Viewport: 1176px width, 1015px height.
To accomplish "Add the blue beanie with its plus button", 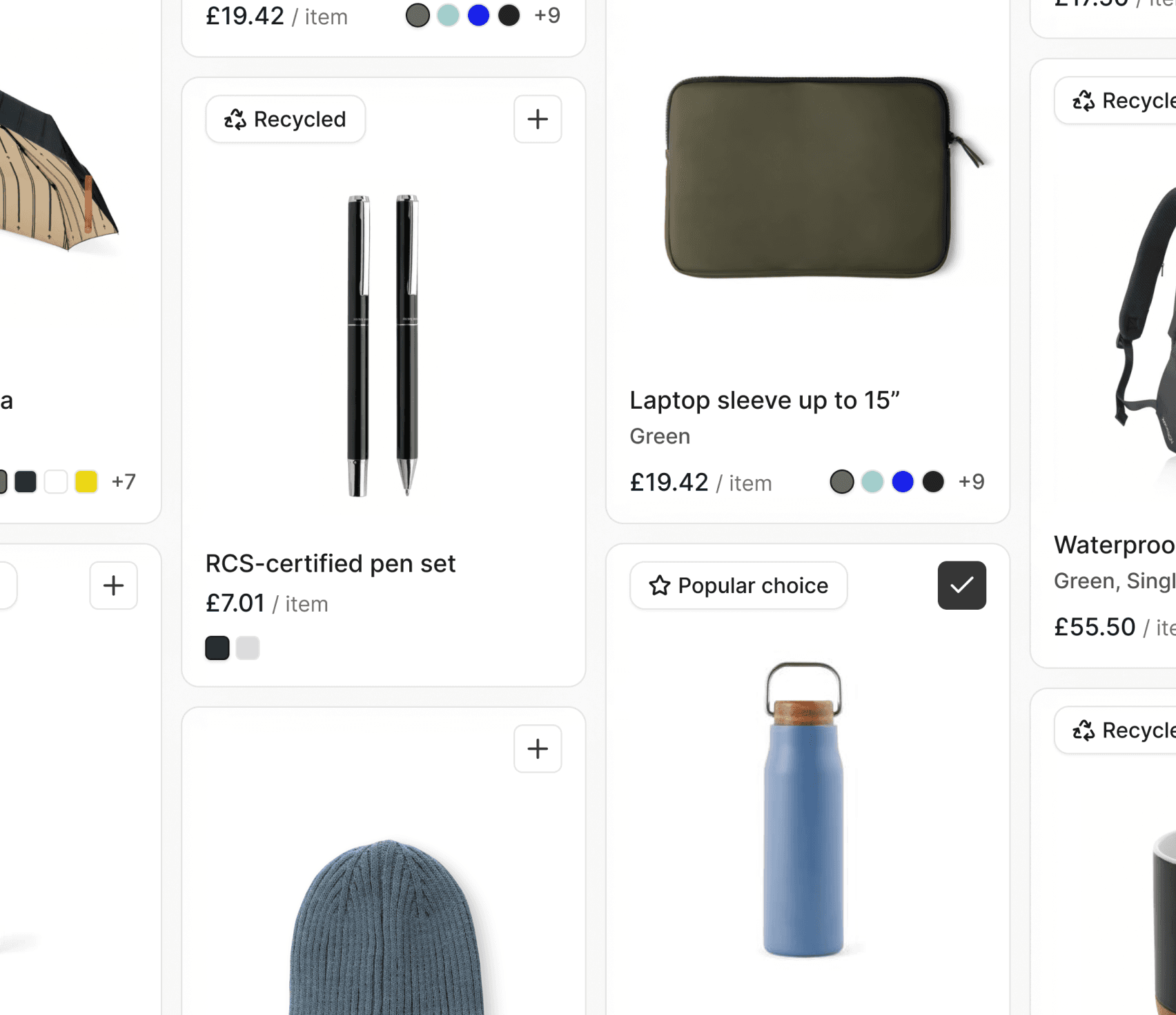I will click(538, 748).
